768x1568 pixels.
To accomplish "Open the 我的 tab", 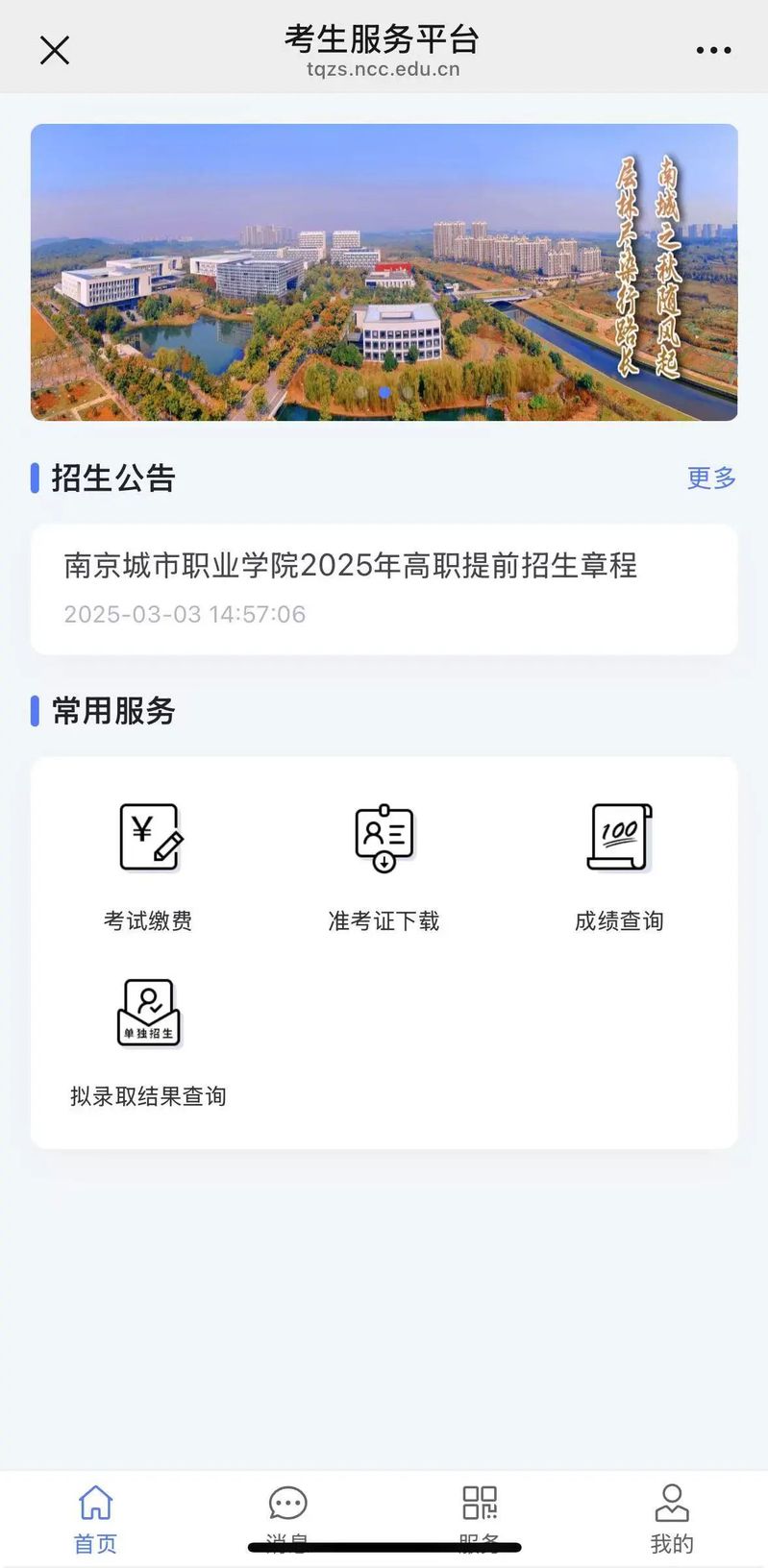I will pos(671,1518).
